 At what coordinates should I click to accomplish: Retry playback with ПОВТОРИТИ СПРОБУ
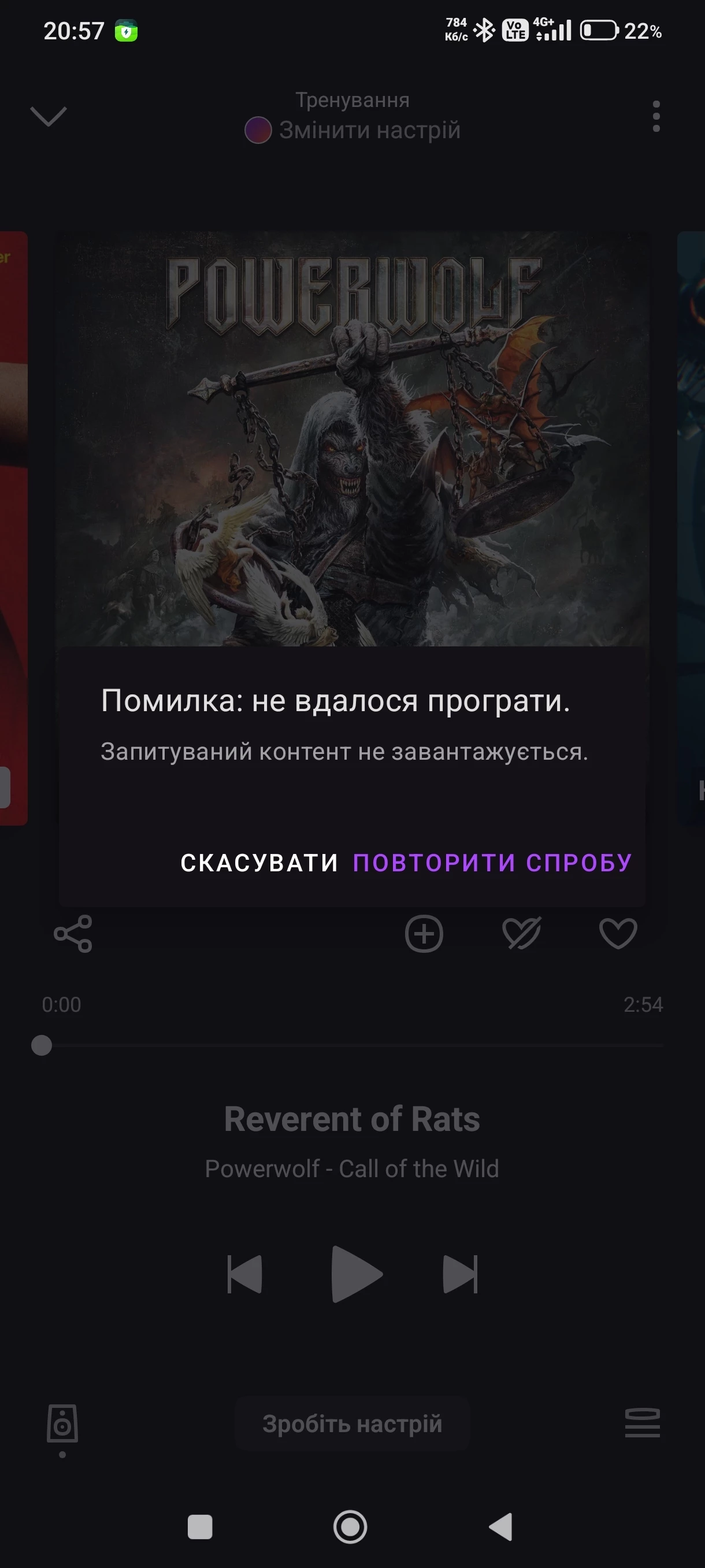click(492, 863)
